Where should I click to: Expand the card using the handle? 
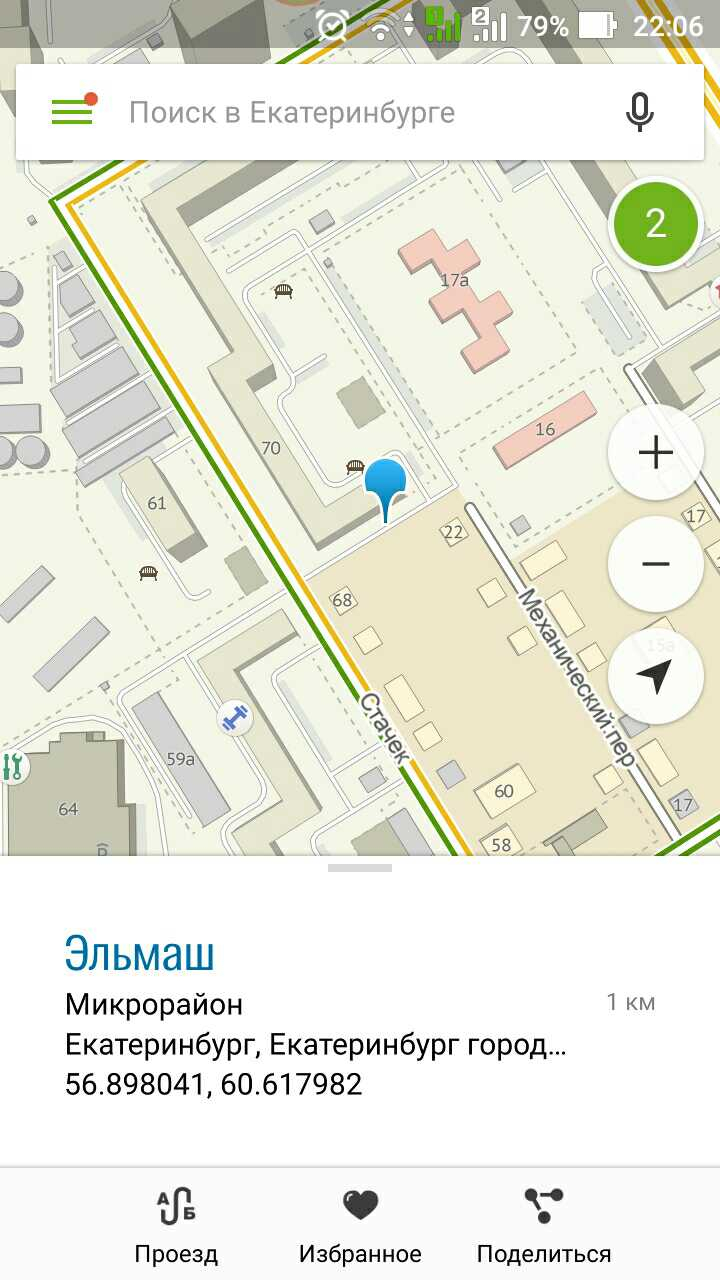[360, 868]
